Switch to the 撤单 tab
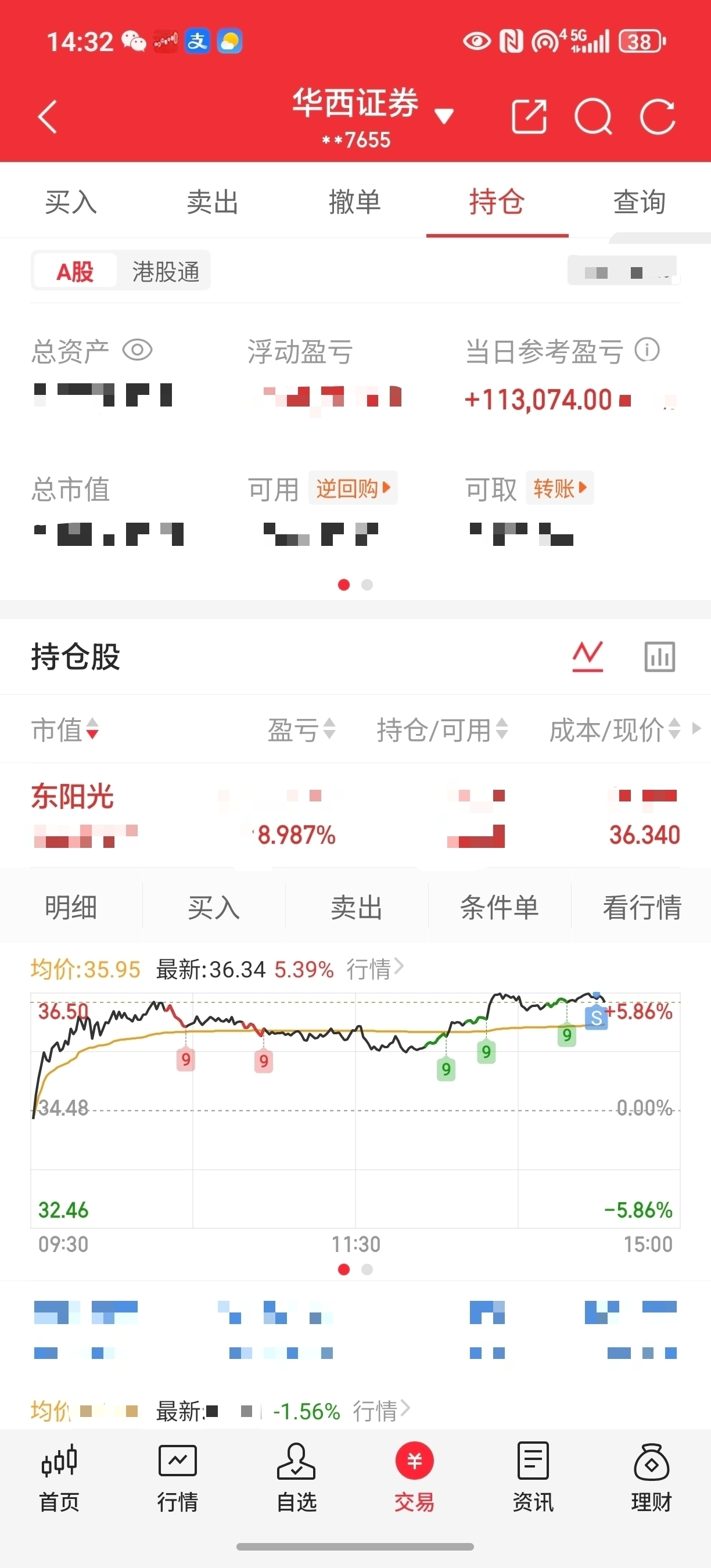The image size is (711, 1568). click(355, 202)
